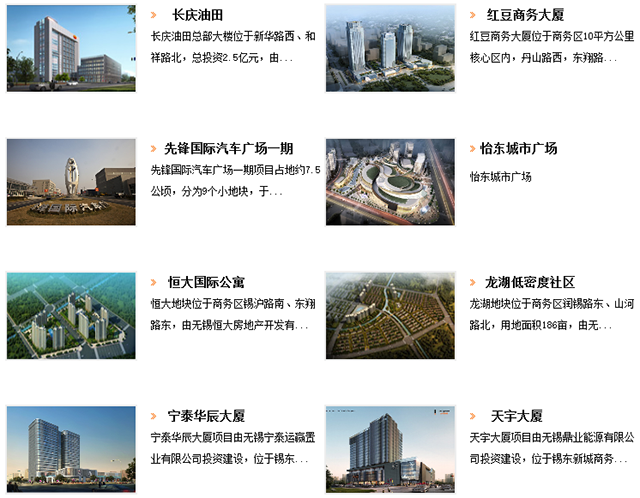This screenshot has height=498, width=640.
Task: Tap the 天宇大厦 project card
Action: (x=516, y=416)
